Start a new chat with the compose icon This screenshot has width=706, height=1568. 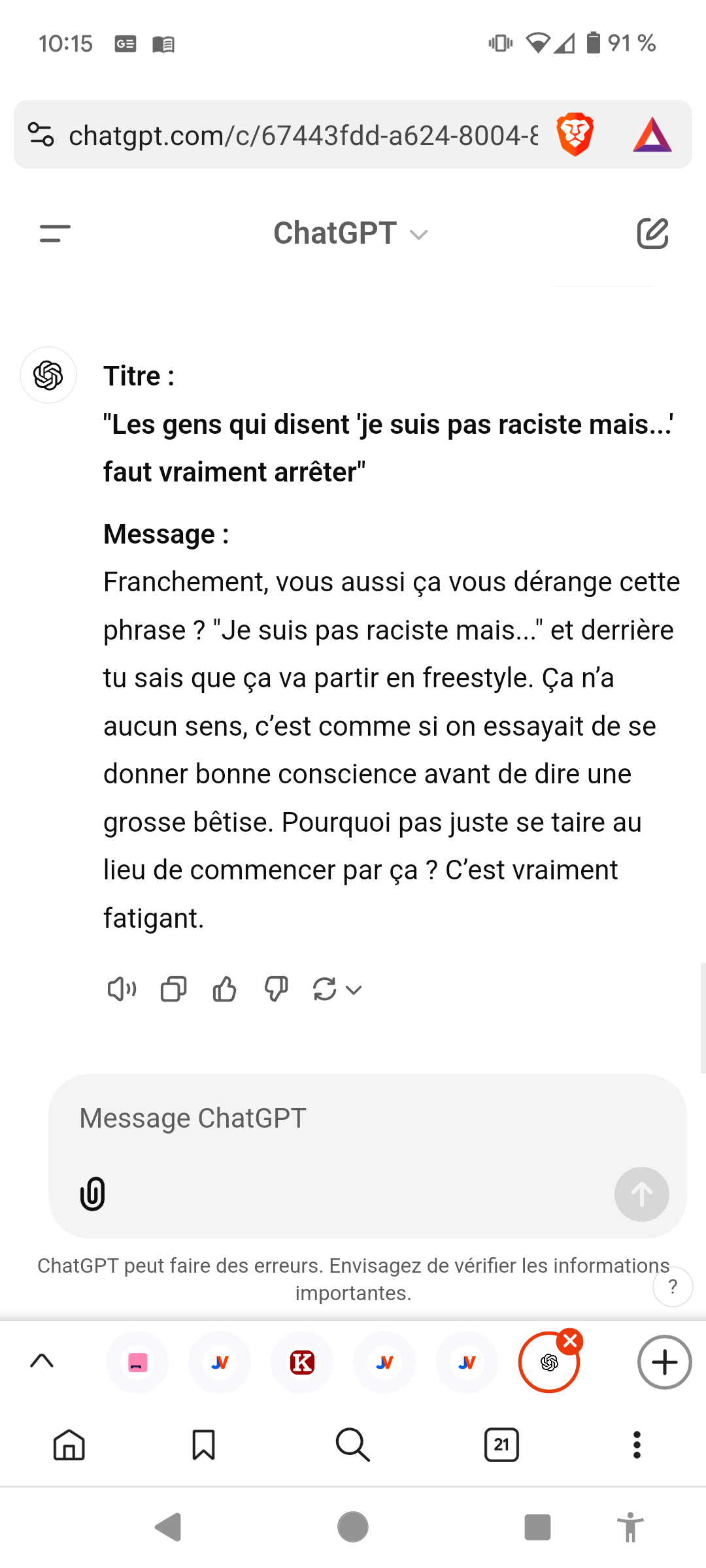[652, 233]
